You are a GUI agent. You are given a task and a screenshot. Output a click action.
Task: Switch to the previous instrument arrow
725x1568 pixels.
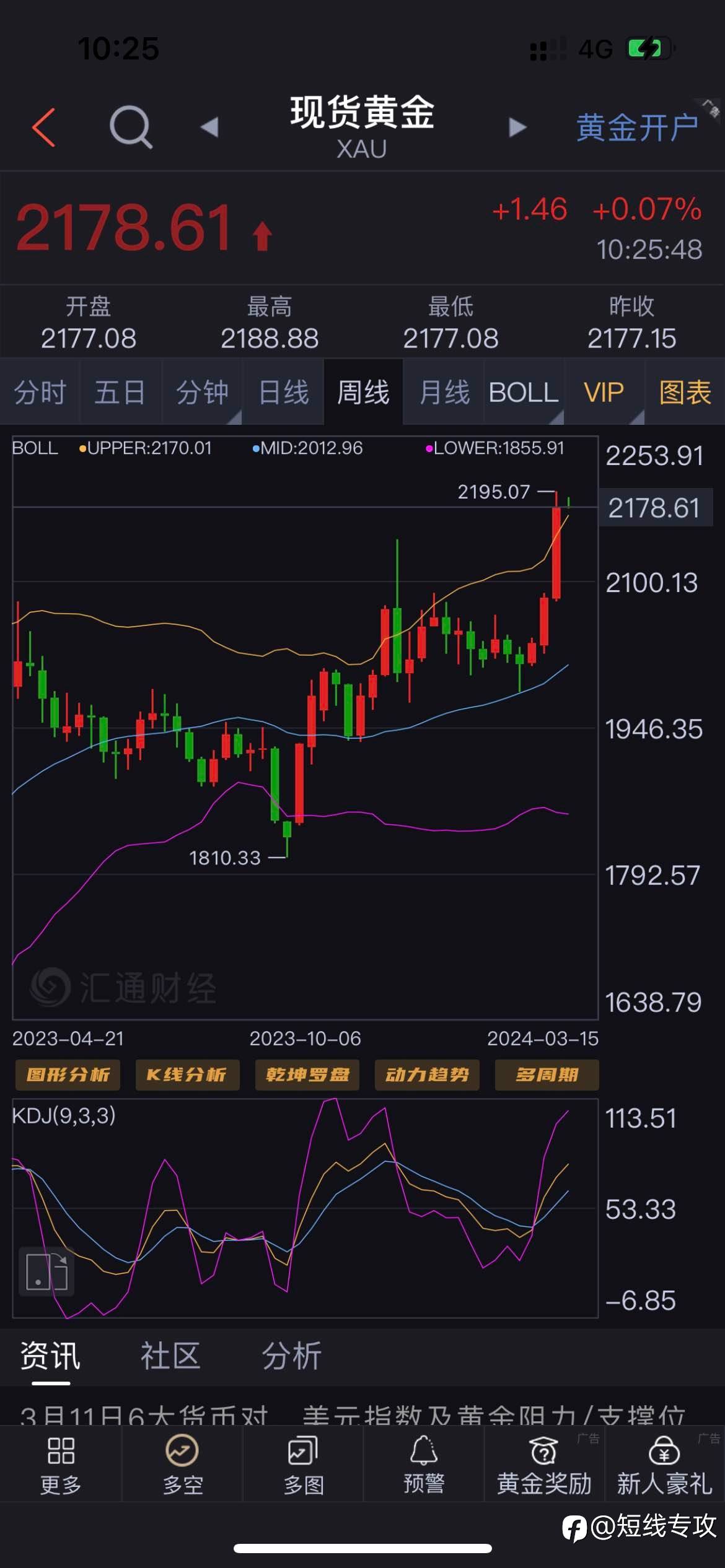209,127
